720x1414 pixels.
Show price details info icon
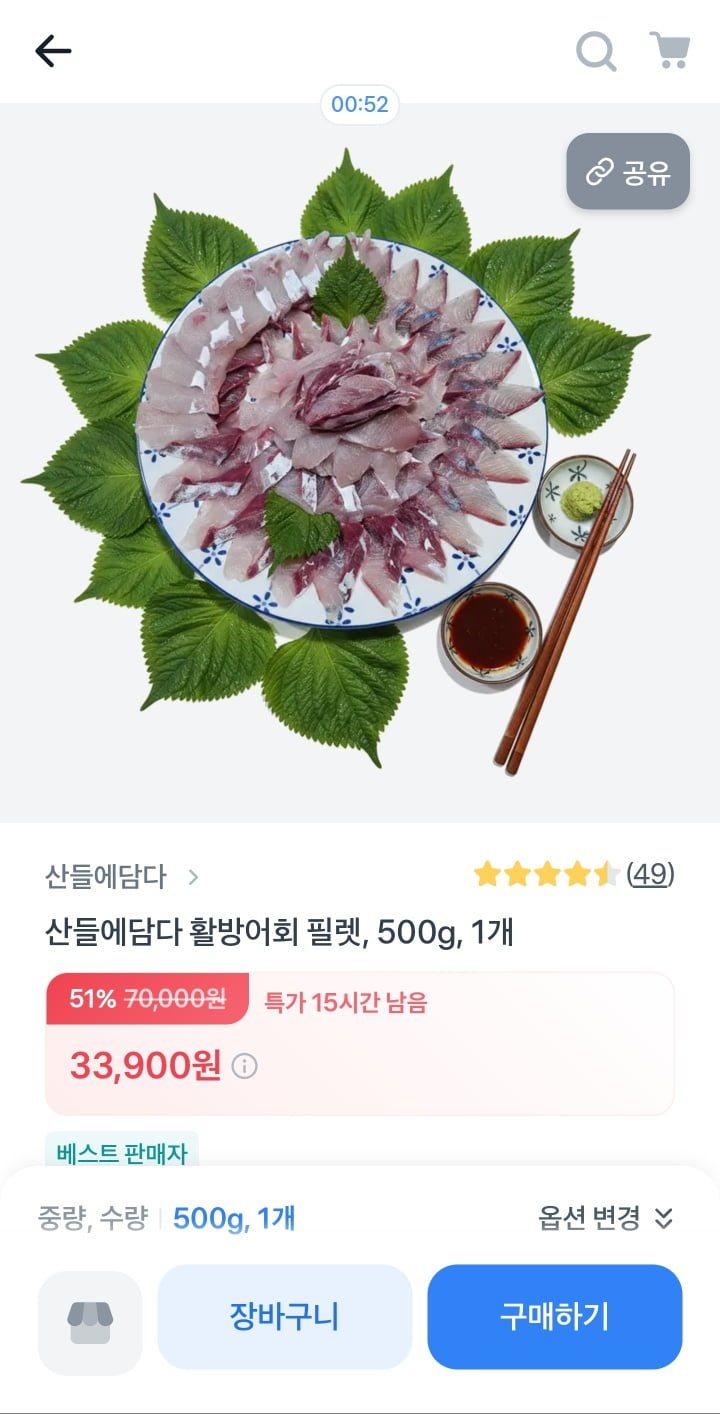244,1066
